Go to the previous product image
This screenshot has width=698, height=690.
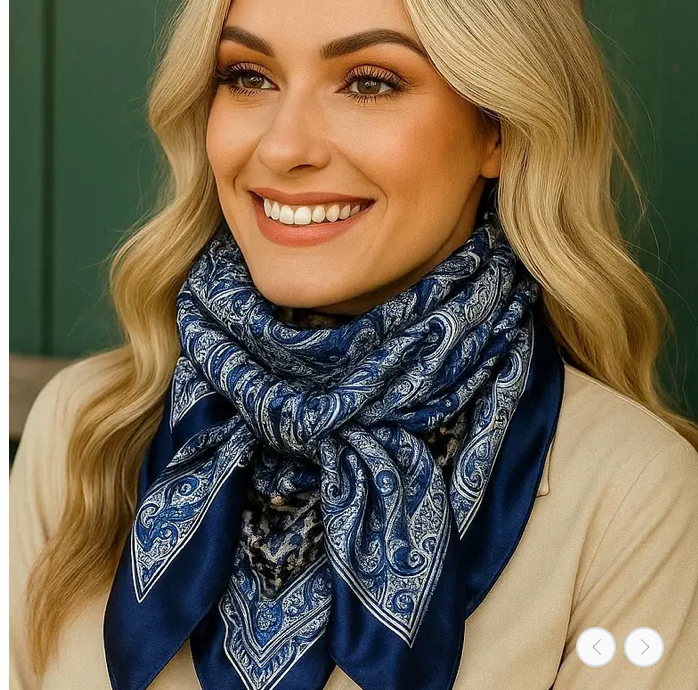tap(596, 647)
